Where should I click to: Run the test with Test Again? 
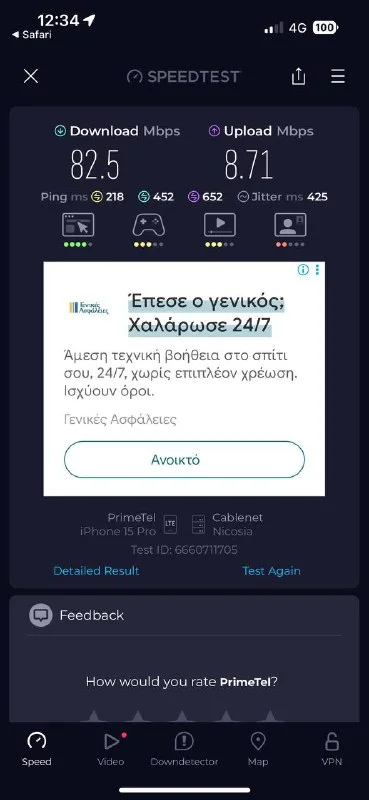[272, 571]
